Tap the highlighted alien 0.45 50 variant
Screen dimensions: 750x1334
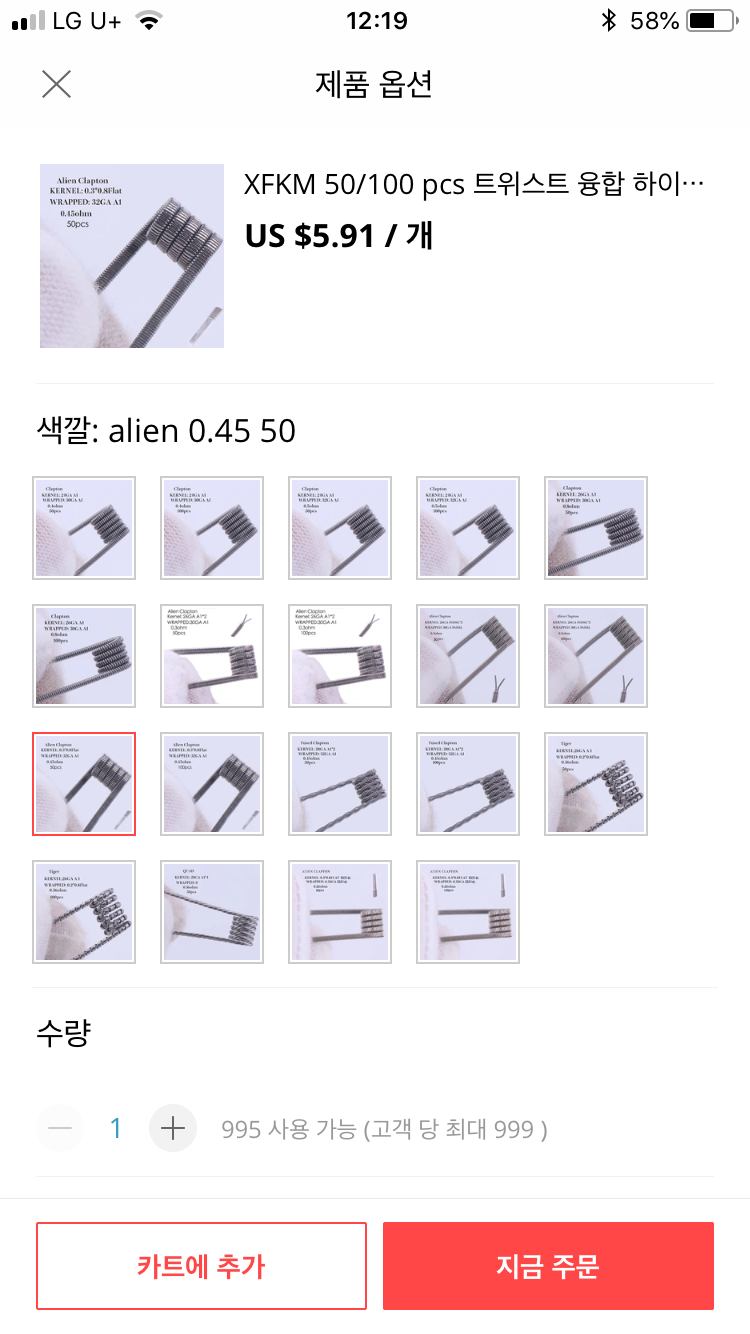pos(84,784)
